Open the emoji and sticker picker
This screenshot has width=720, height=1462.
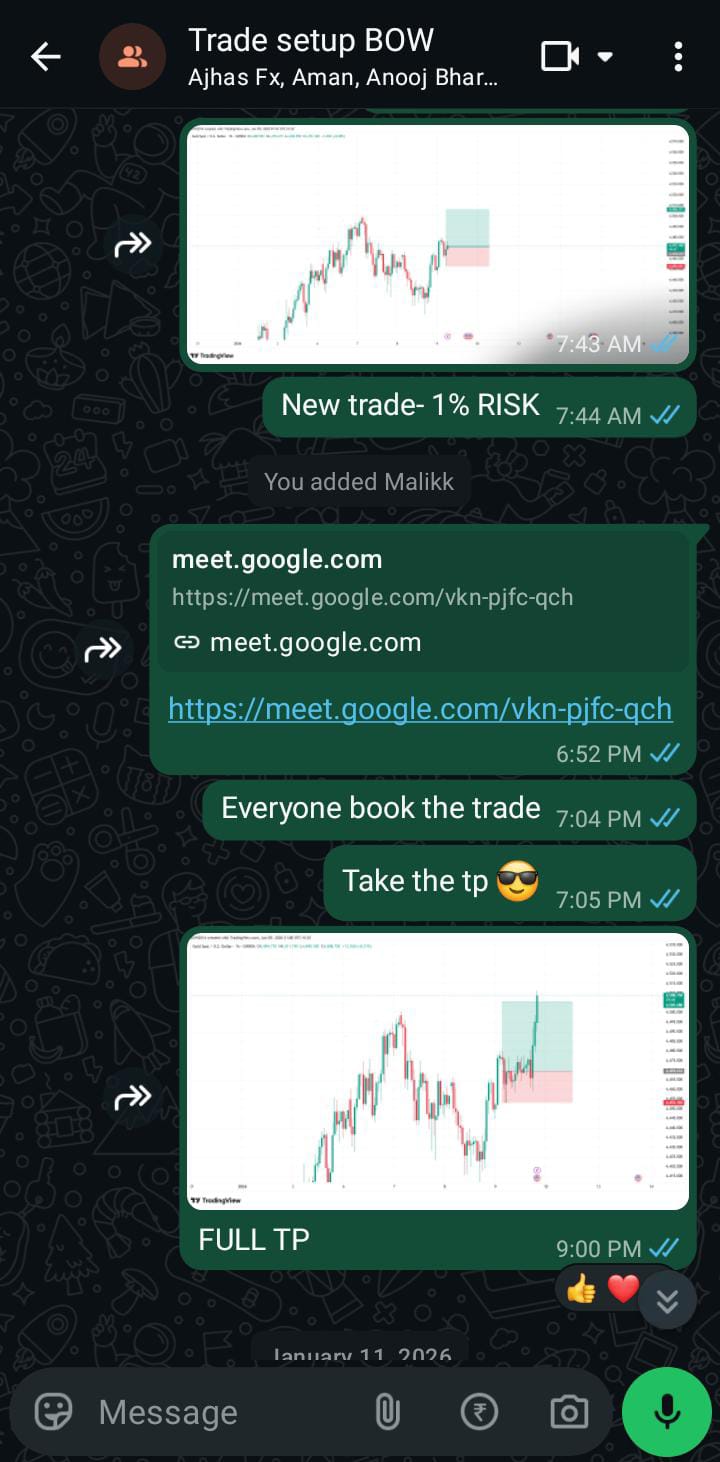pos(54,1412)
